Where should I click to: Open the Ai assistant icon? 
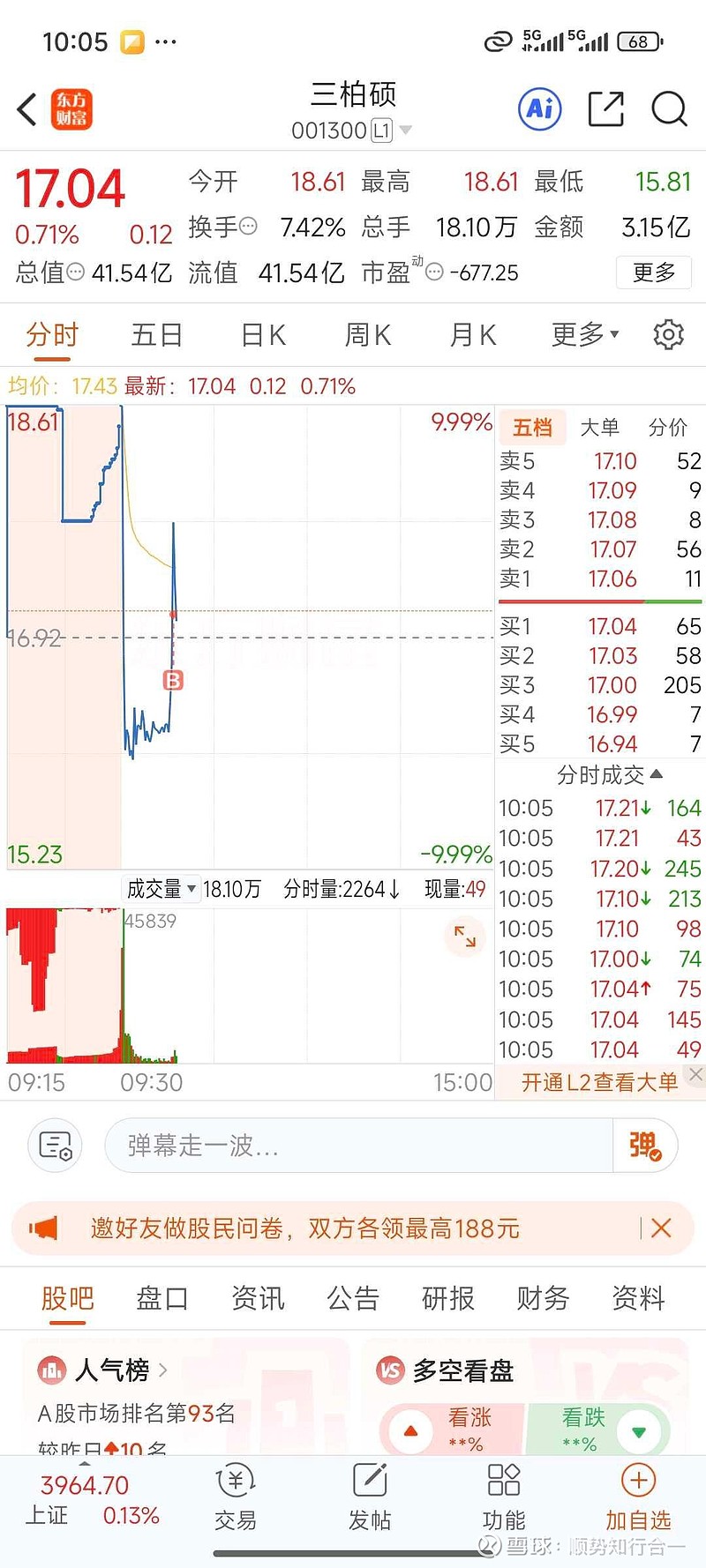(539, 109)
